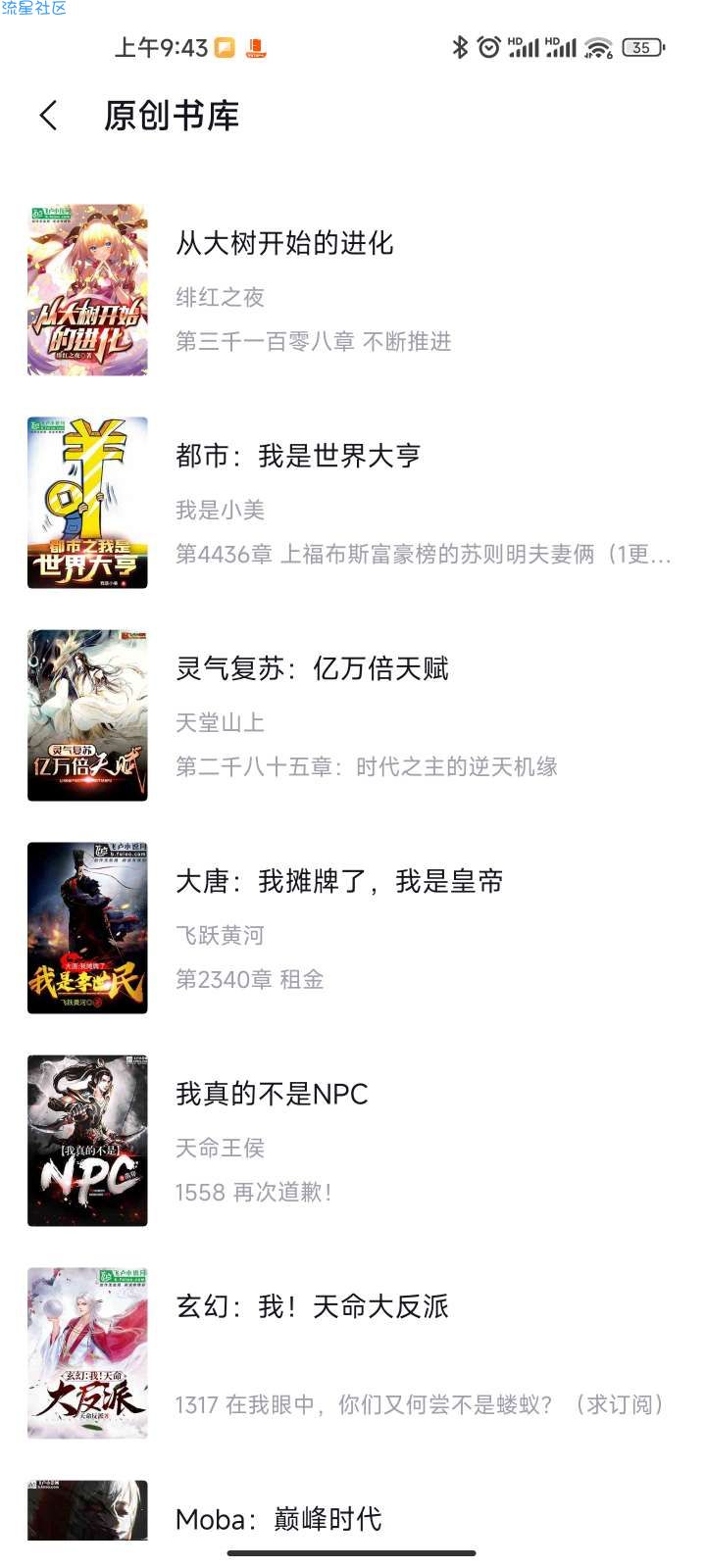Open the book 都市：我是世界大亨
The height and width of the screenshot is (1568, 706).
pos(298,456)
